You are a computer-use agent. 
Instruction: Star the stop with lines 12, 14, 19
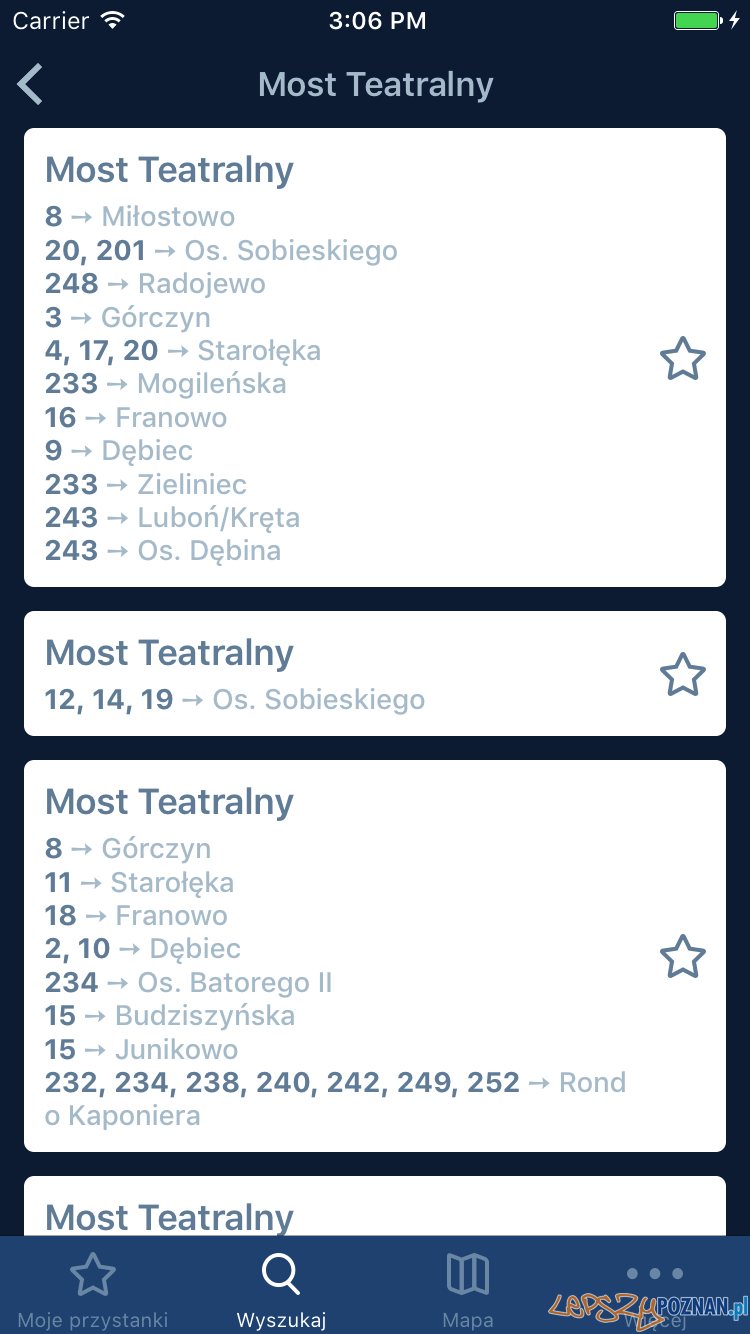pyautogui.click(x=683, y=675)
